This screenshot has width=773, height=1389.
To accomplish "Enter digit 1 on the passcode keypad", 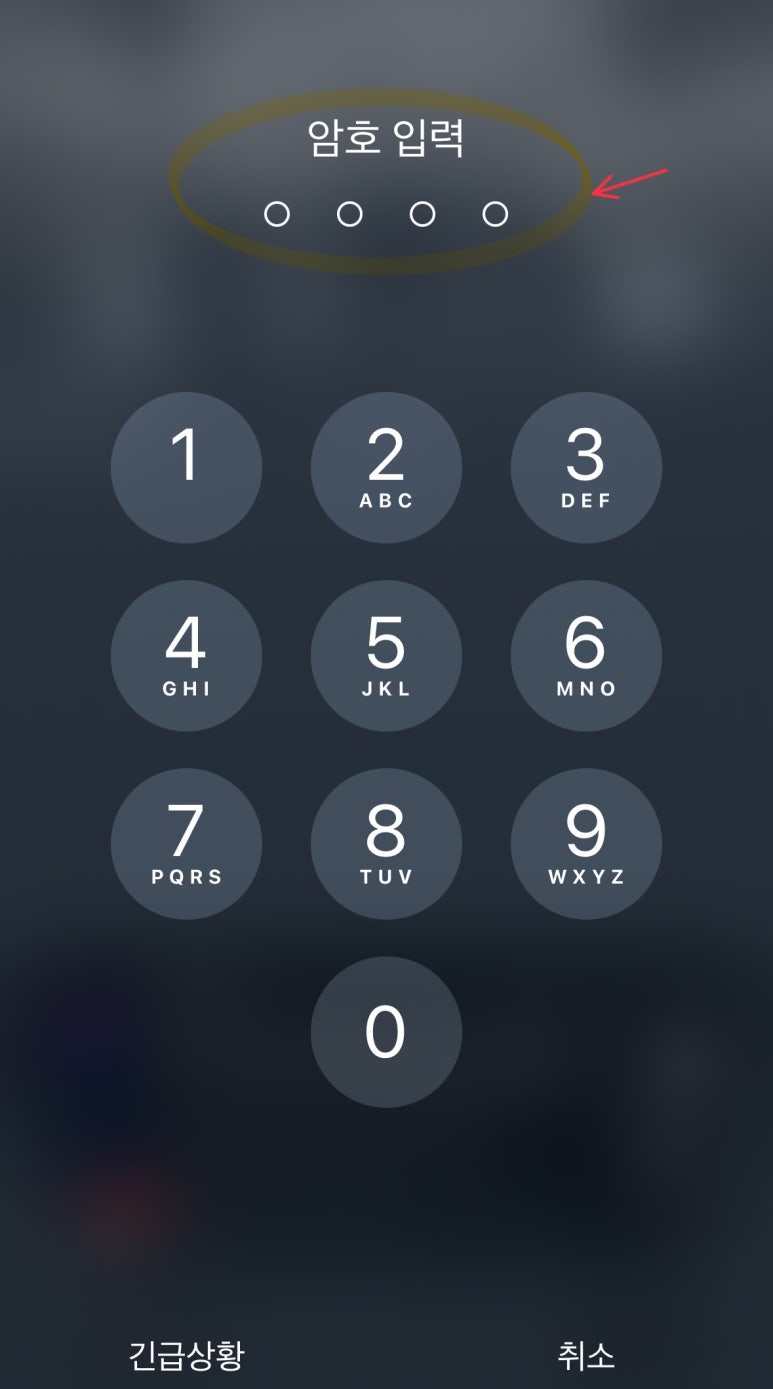I will (186, 467).
